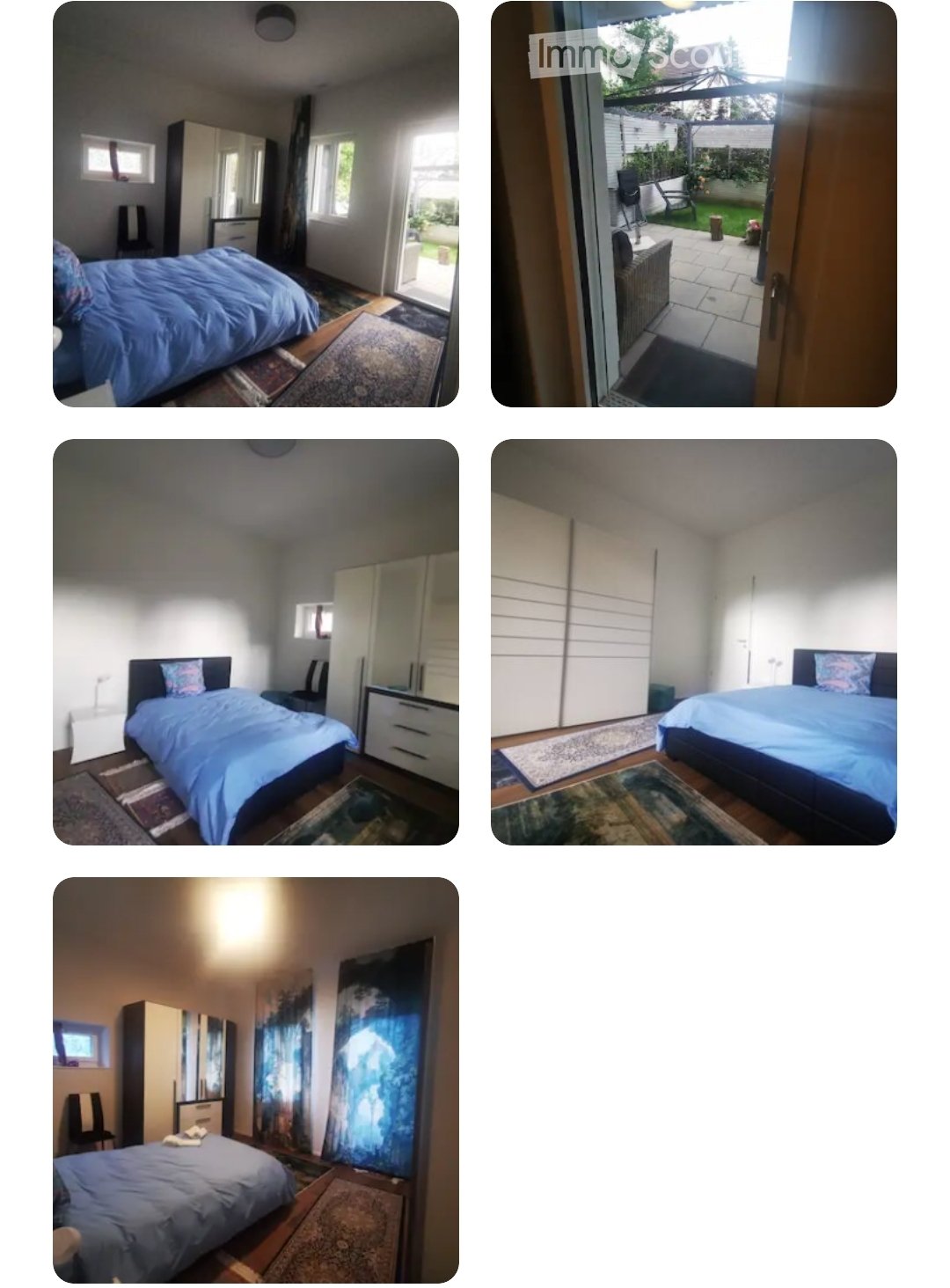The width and height of the screenshot is (950, 1288).
Task: Open the photo of the bed beside the white dresser
Action: coord(255,642)
